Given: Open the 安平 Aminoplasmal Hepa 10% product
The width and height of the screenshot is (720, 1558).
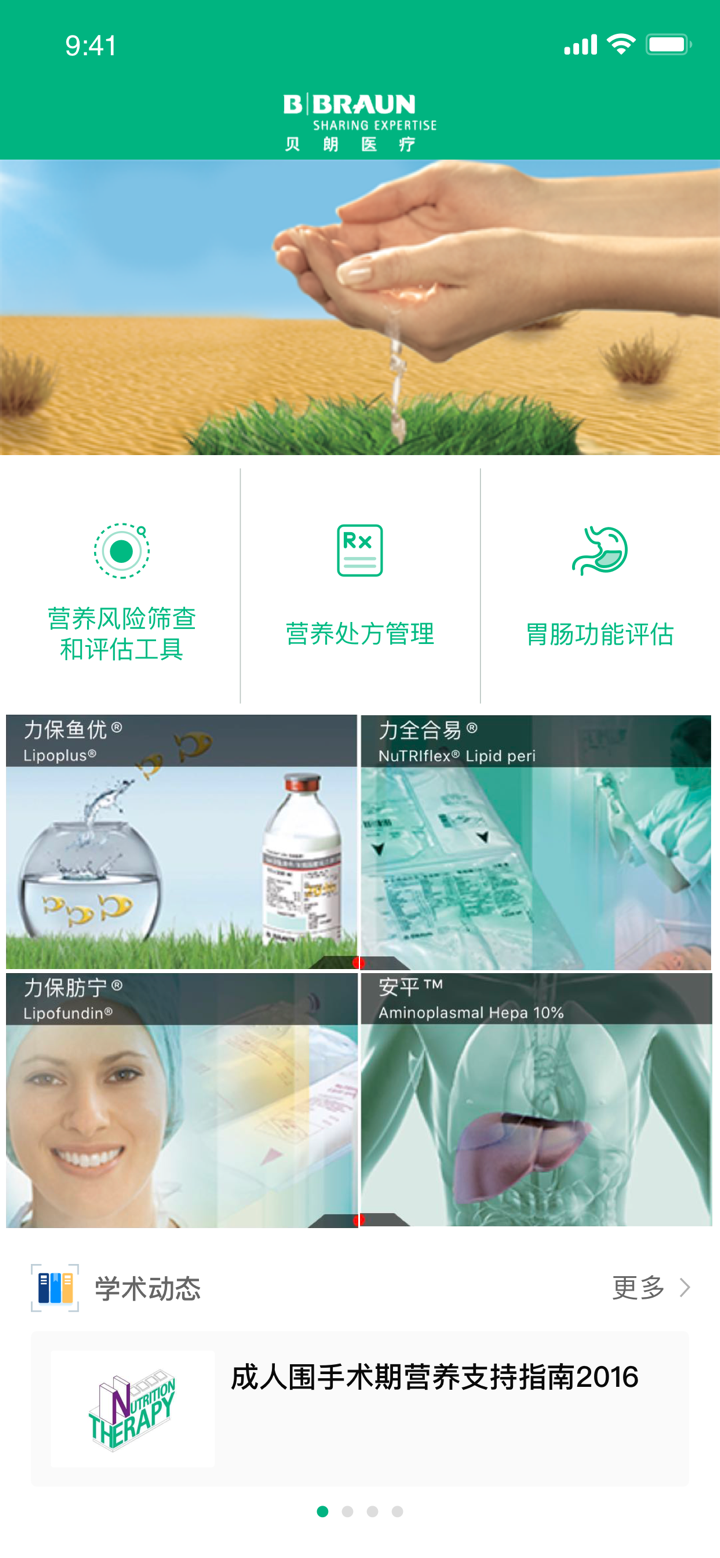Looking at the screenshot, I should (538, 1097).
